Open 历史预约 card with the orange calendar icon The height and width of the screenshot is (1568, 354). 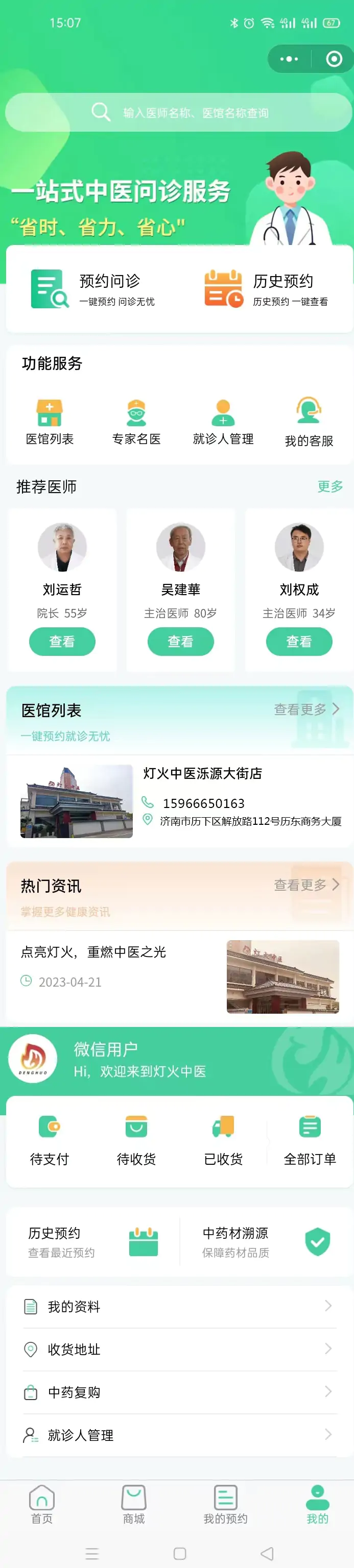tap(267, 289)
